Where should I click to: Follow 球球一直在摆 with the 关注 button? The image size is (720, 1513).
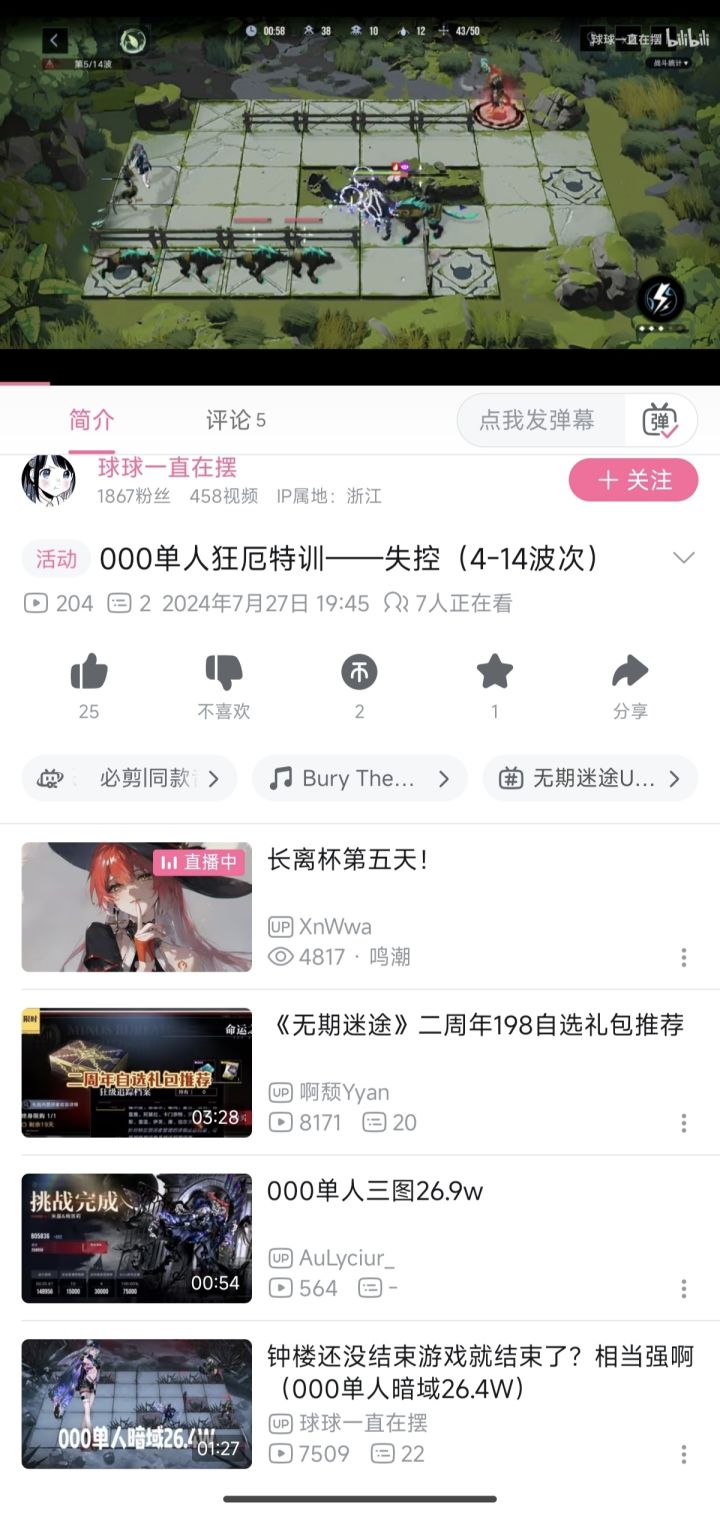[633, 480]
